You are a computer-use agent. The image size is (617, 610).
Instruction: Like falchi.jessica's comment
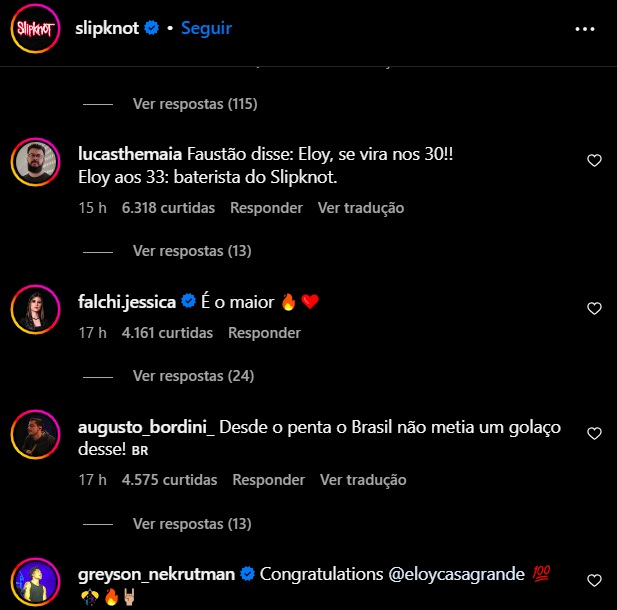click(594, 308)
